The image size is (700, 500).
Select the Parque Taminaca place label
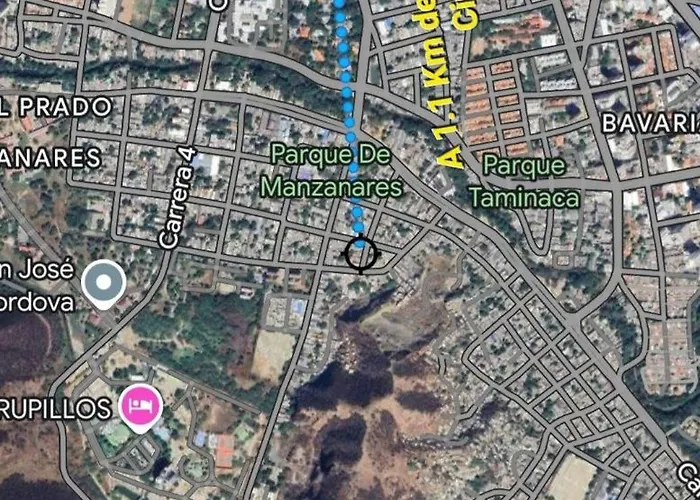(529, 180)
